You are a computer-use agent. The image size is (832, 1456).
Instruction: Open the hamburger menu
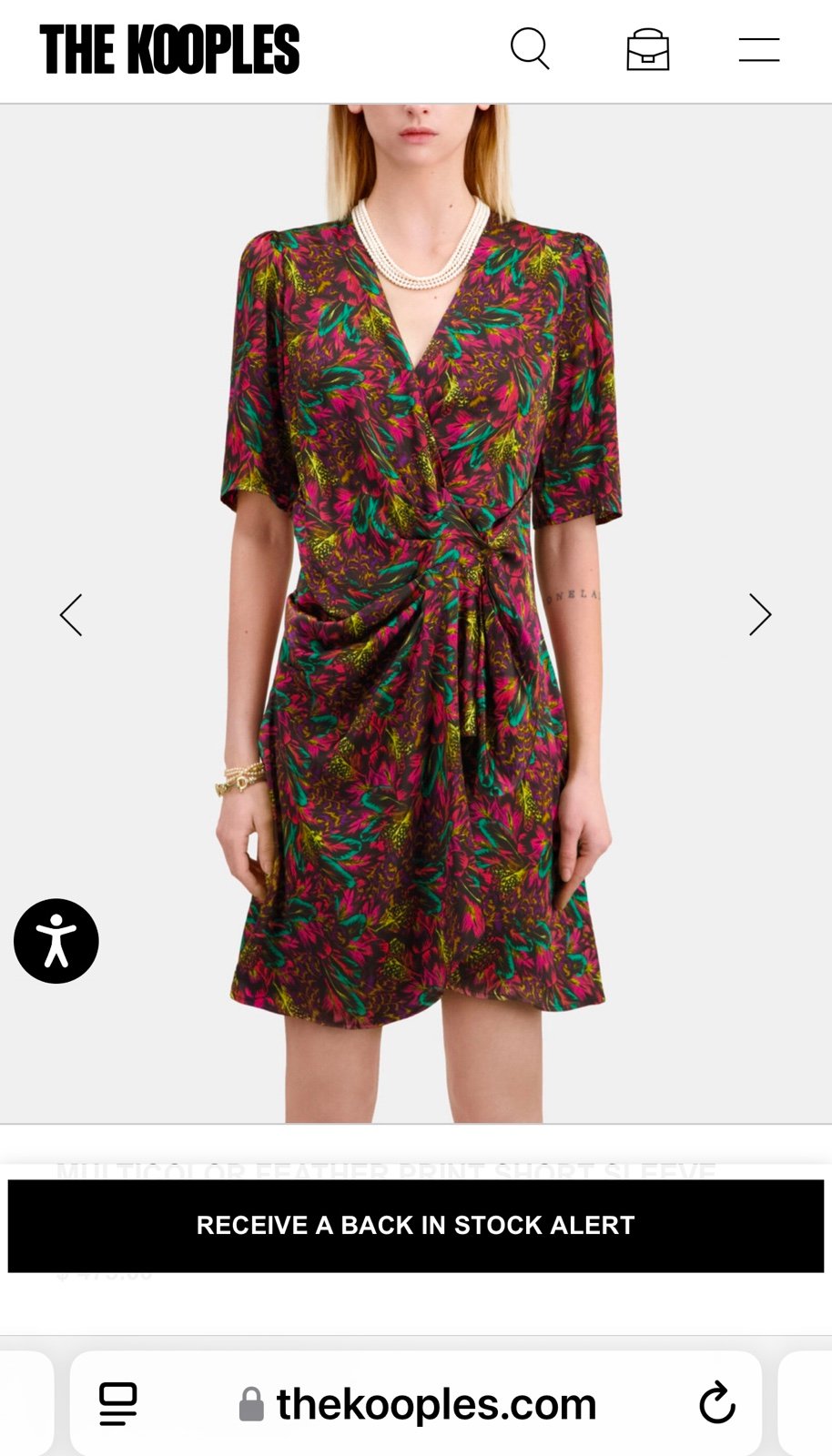click(759, 50)
